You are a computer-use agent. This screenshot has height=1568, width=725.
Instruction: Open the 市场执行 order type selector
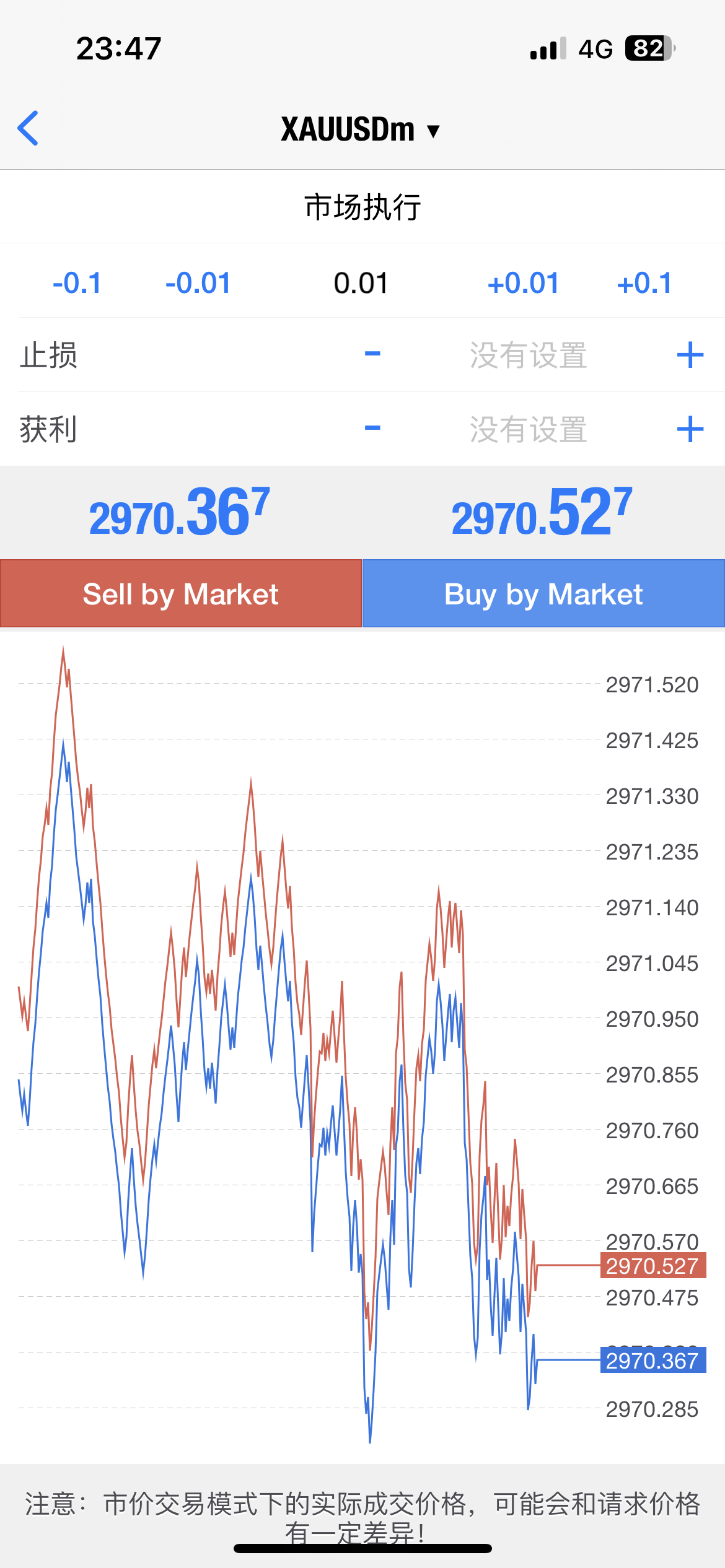coord(362,207)
